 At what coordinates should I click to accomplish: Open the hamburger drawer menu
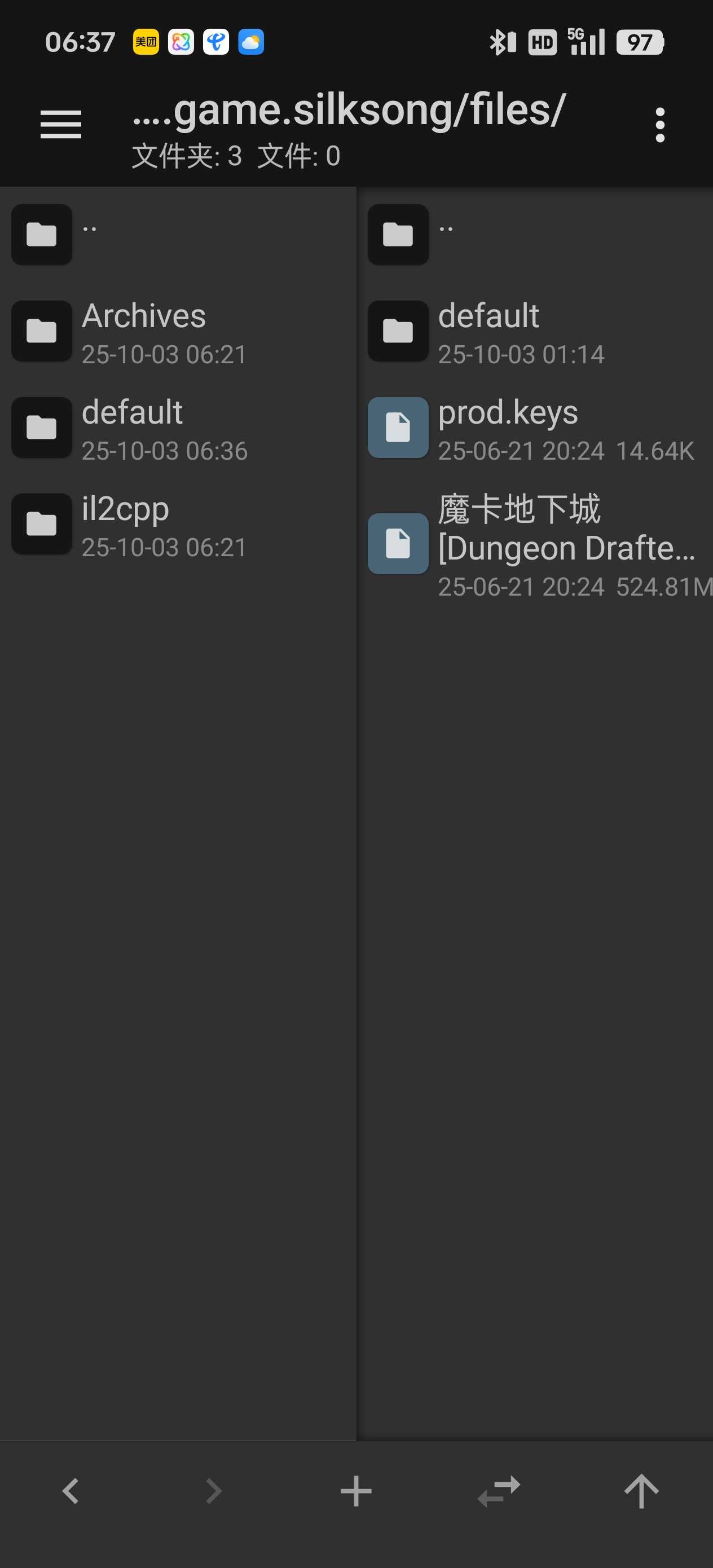[61, 125]
